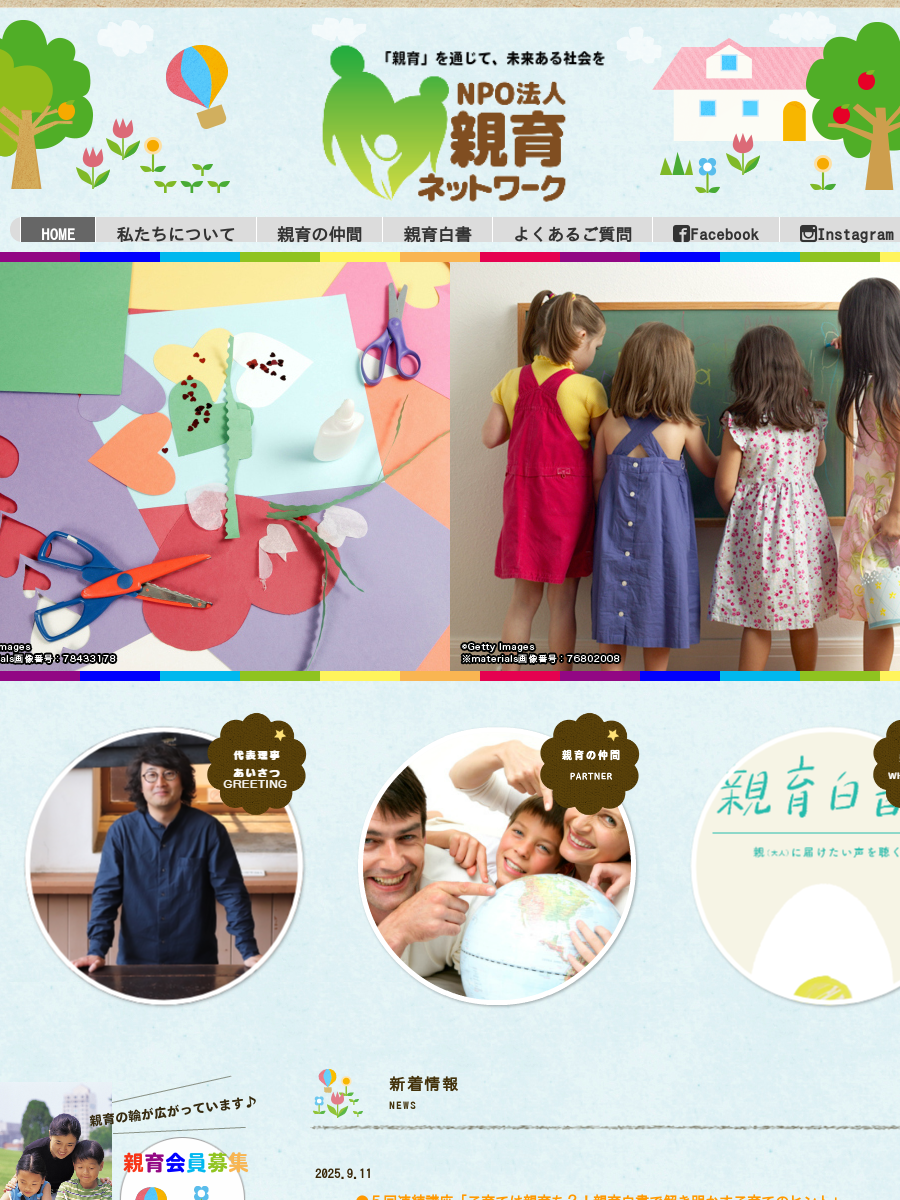Select the HOME tab in navigation
This screenshot has height=1200, width=900.
coord(58,233)
